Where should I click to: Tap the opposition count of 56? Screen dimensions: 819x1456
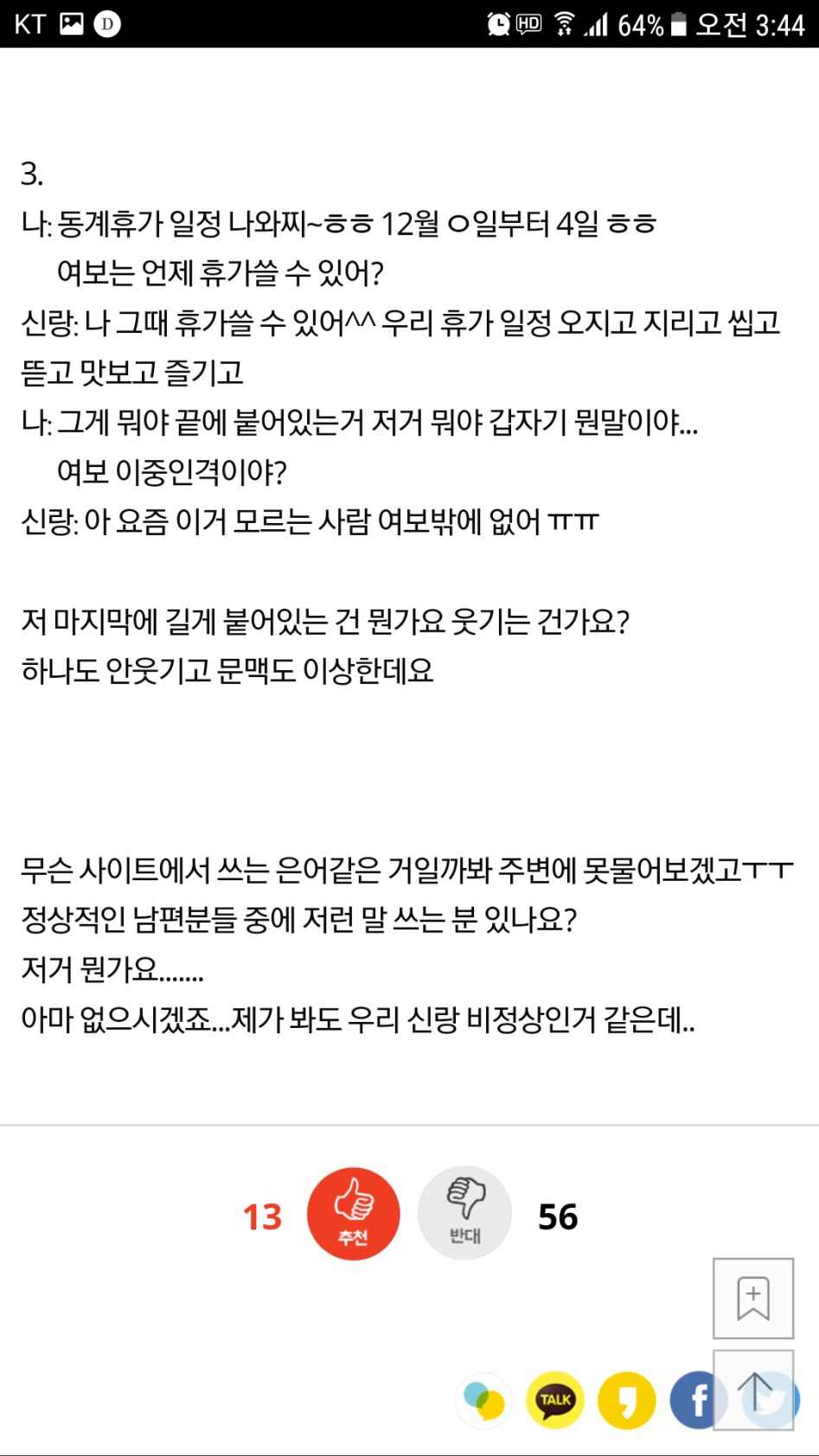(x=559, y=1217)
